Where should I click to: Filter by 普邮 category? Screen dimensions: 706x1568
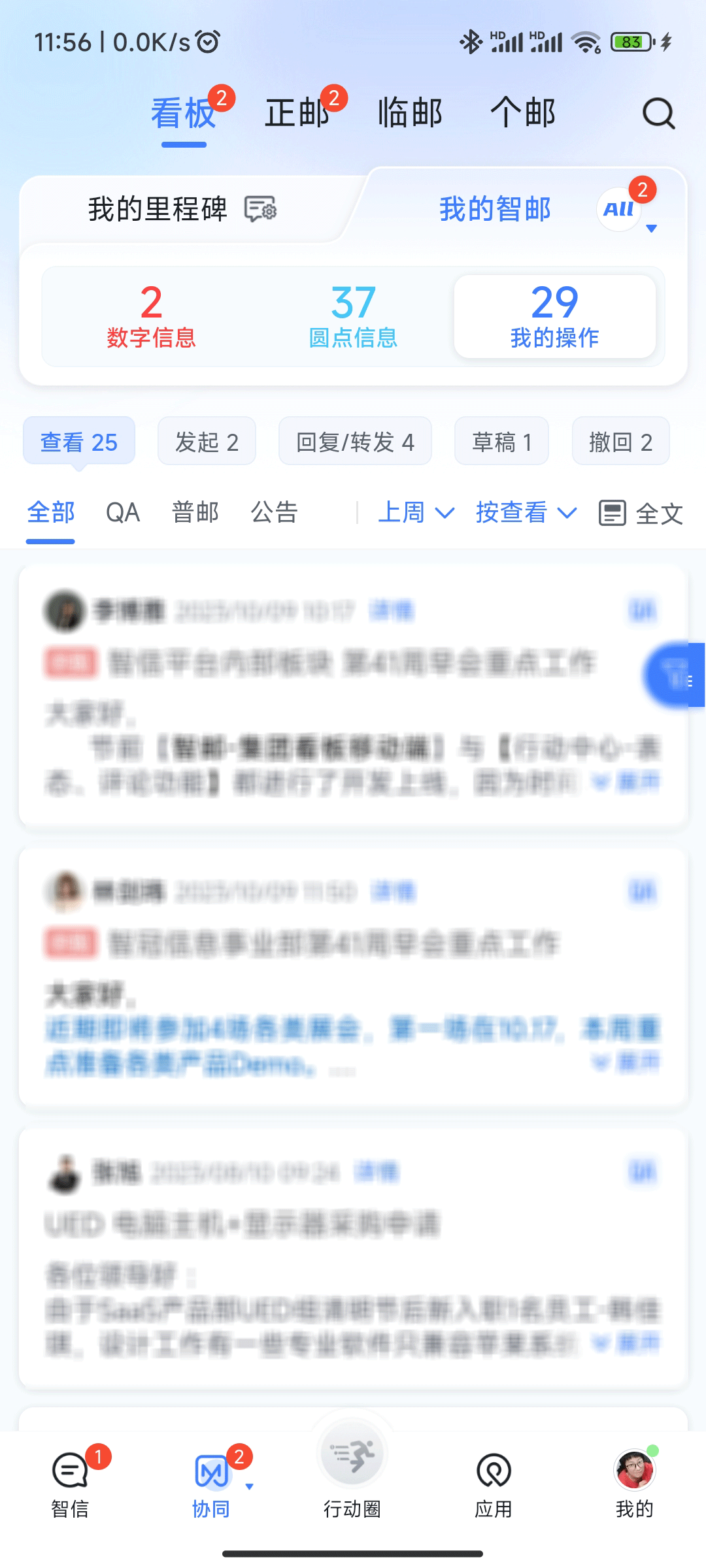coord(195,513)
